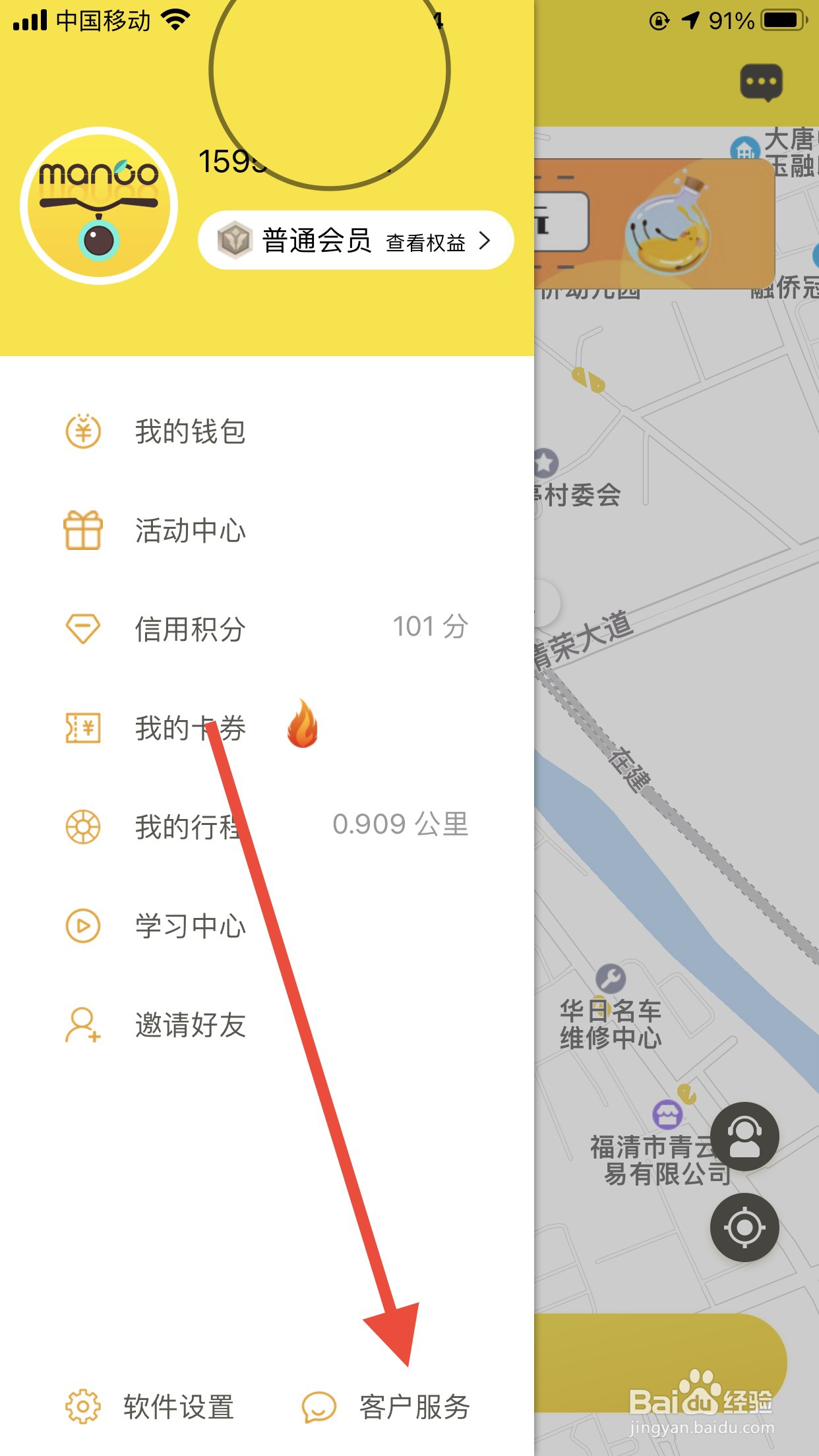Click the locate-me crosshair icon on map
819x1456 pixels.
click(744, 1228)
